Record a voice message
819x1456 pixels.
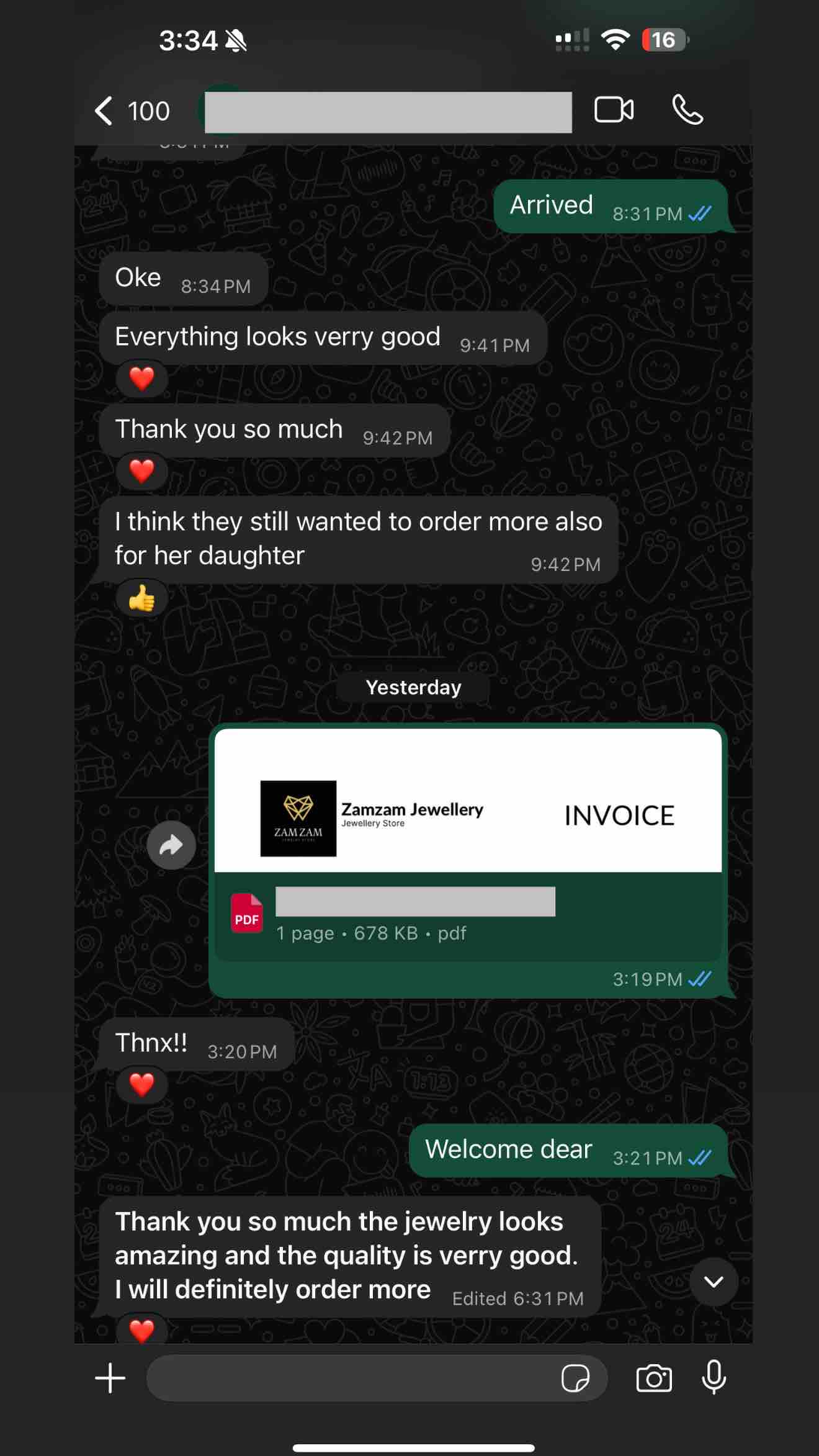[x=714, y=1377]
